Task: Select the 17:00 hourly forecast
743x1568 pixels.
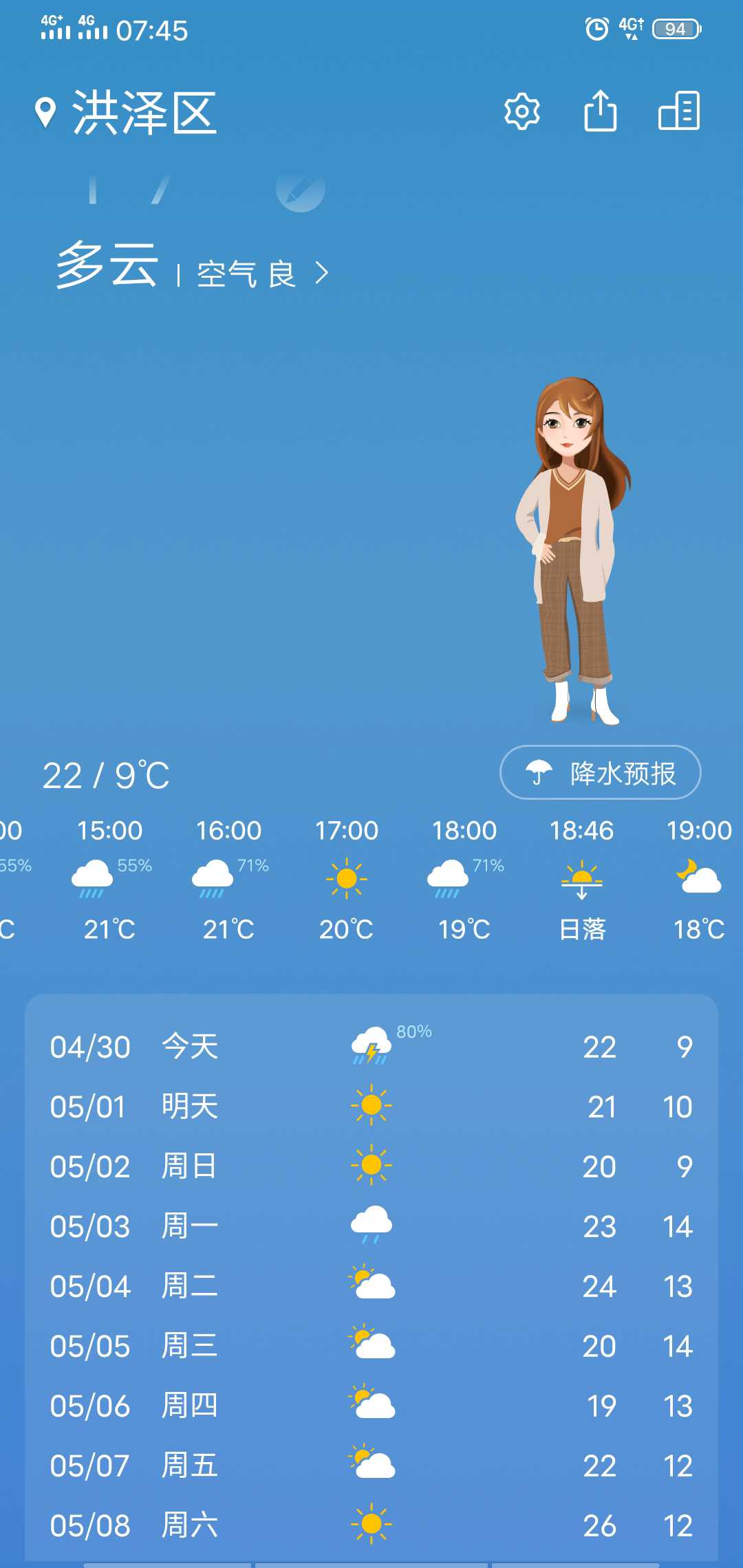Action: [347, 880]
